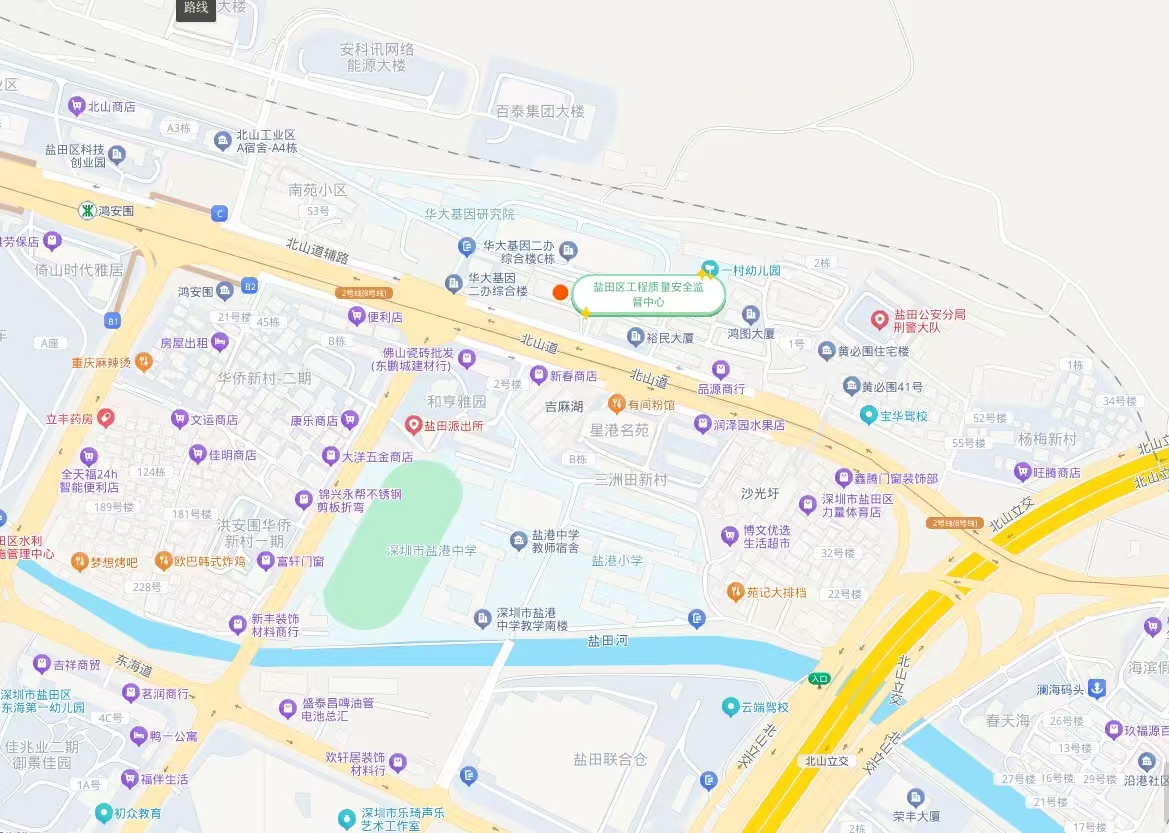This screenshot has width=1169, height=833.
Task: Select the 梦想烤吧 restaurant marker
Action: (80, 561)
